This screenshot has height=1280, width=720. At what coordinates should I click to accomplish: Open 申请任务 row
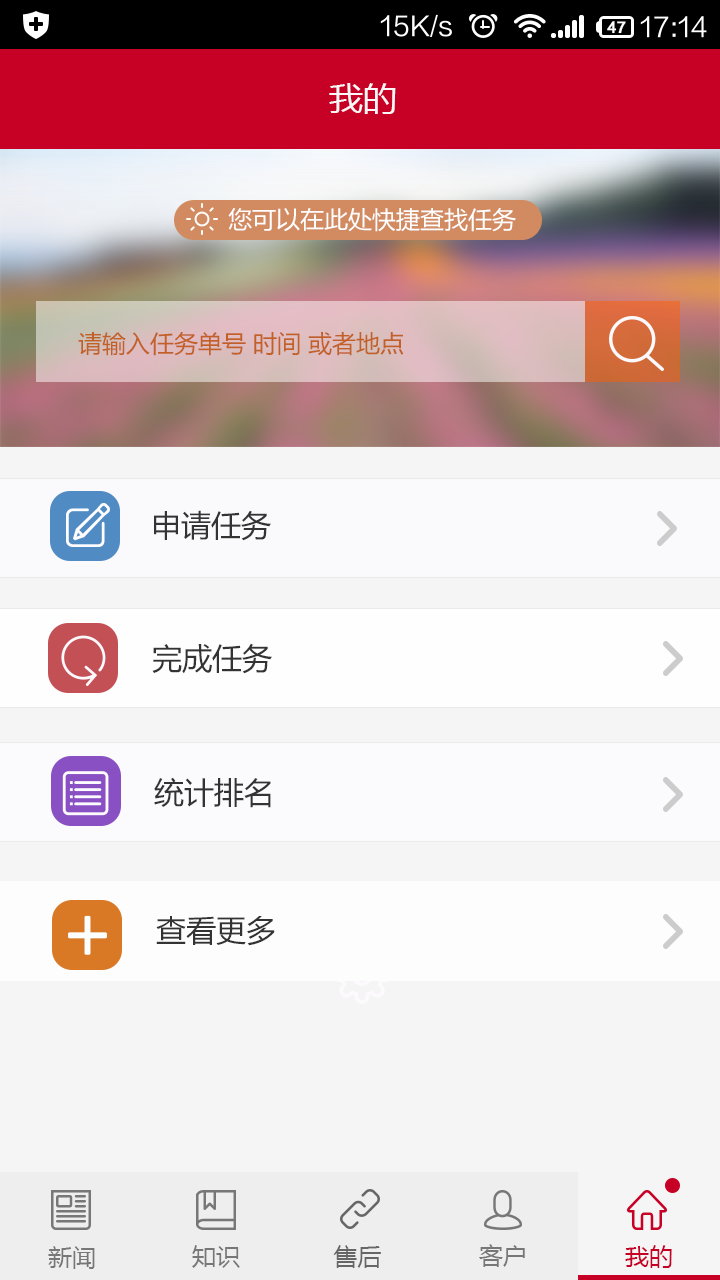point(360,527)
